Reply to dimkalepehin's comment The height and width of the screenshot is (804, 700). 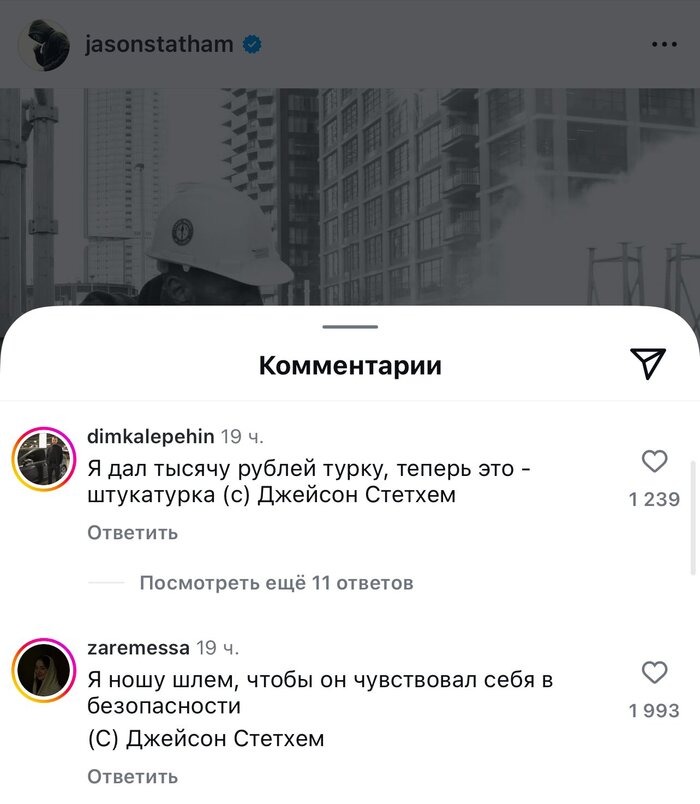click(132, 533)
